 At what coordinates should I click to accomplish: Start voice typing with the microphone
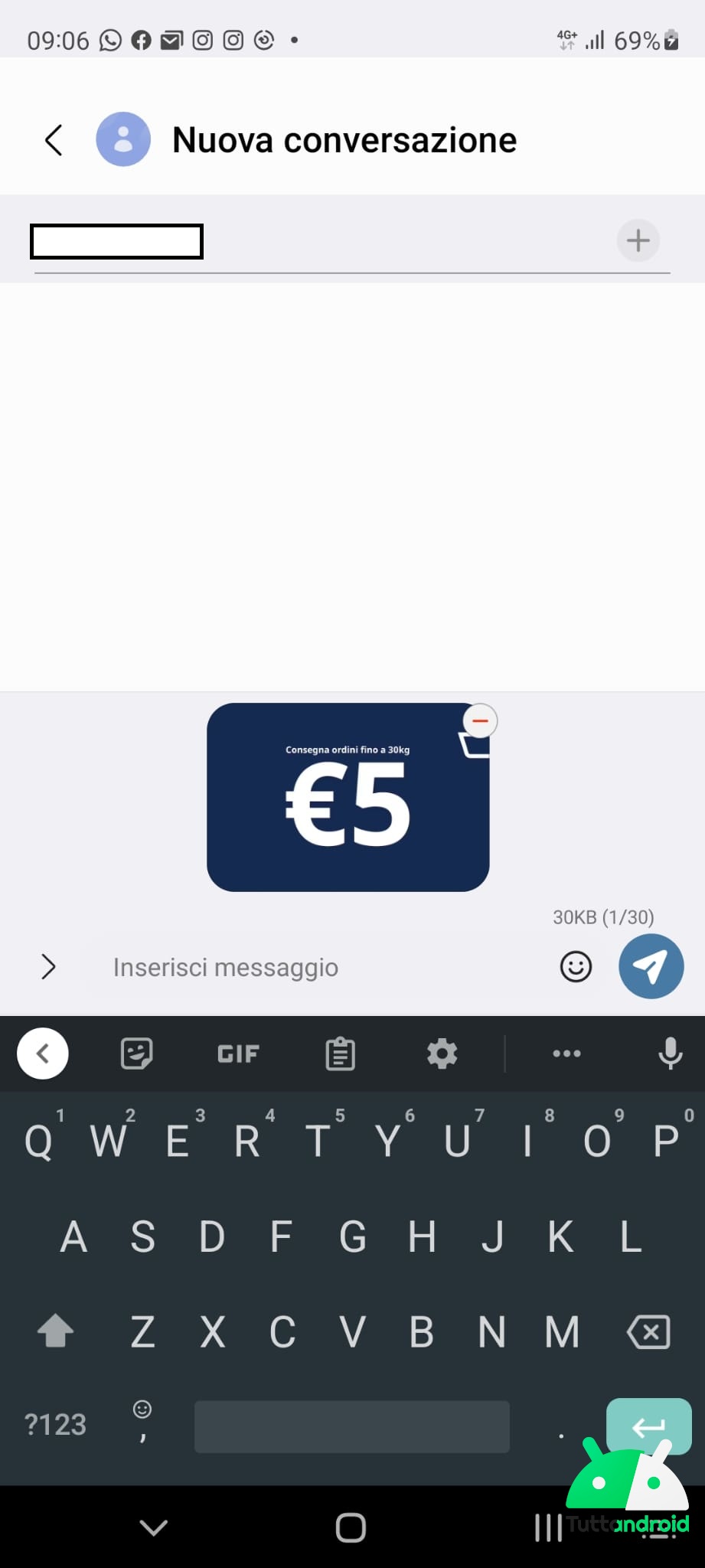670,1053
